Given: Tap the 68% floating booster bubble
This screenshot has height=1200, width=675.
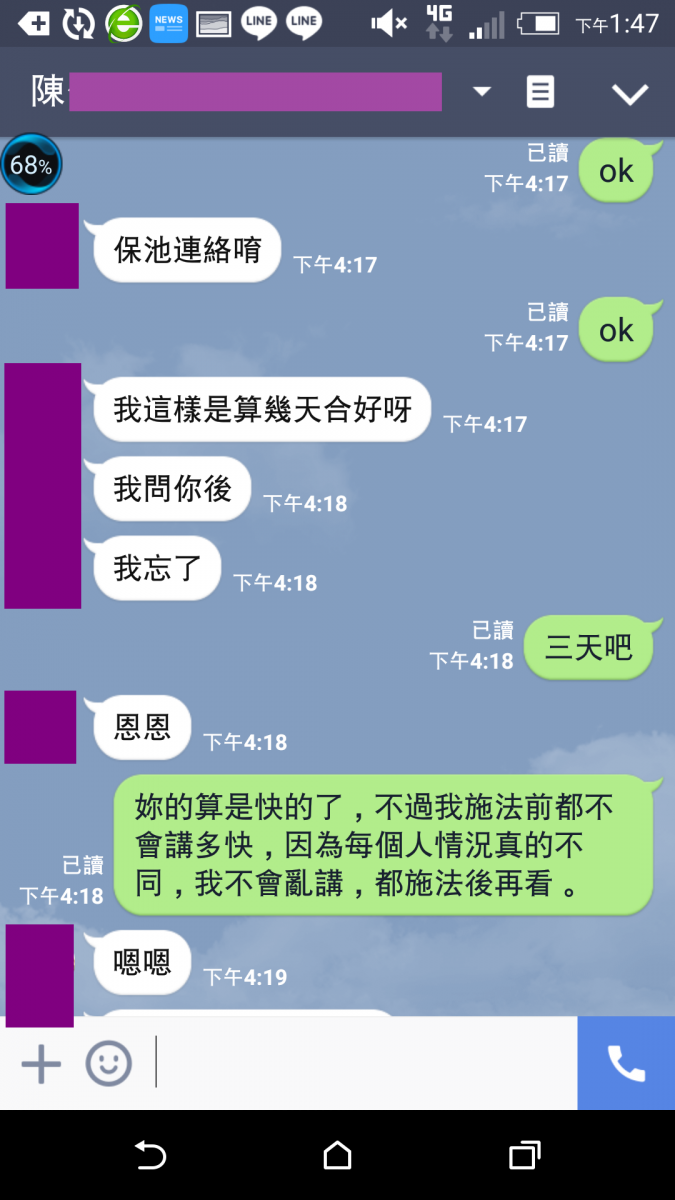Looking at the screenshot, I should (31, 165).
